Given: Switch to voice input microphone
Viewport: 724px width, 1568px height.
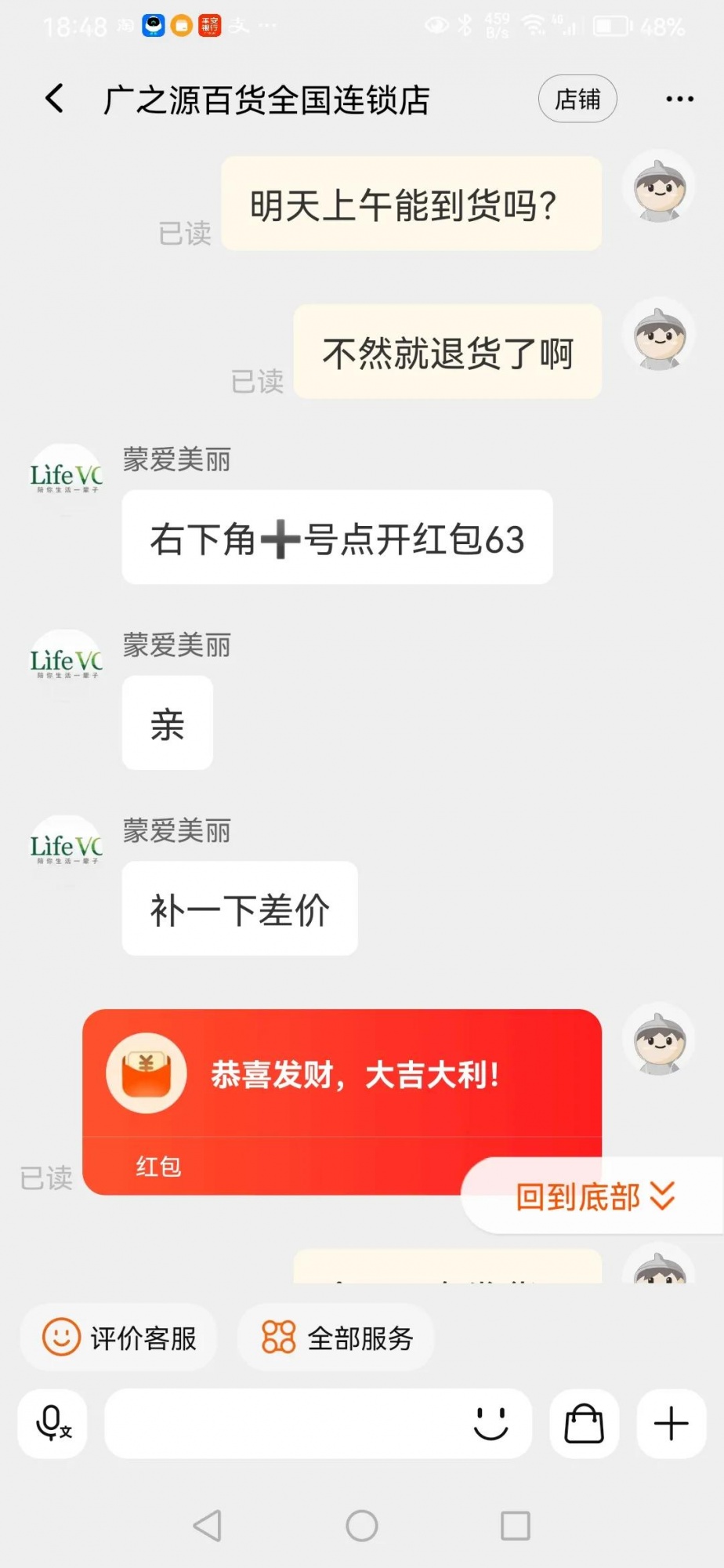Looking at the screenshot, I should 53,1423.
